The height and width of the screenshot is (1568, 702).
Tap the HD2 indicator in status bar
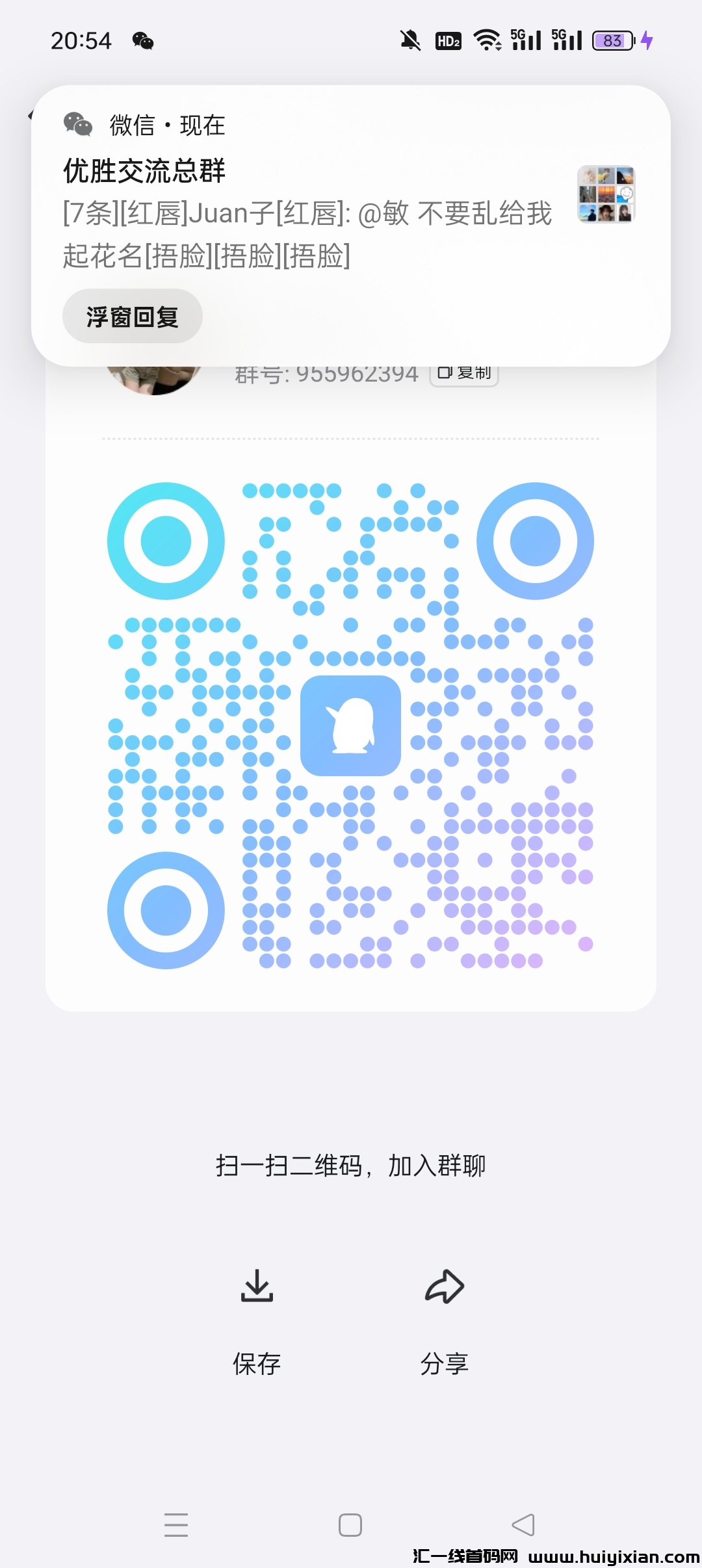(x=447, y=40)
